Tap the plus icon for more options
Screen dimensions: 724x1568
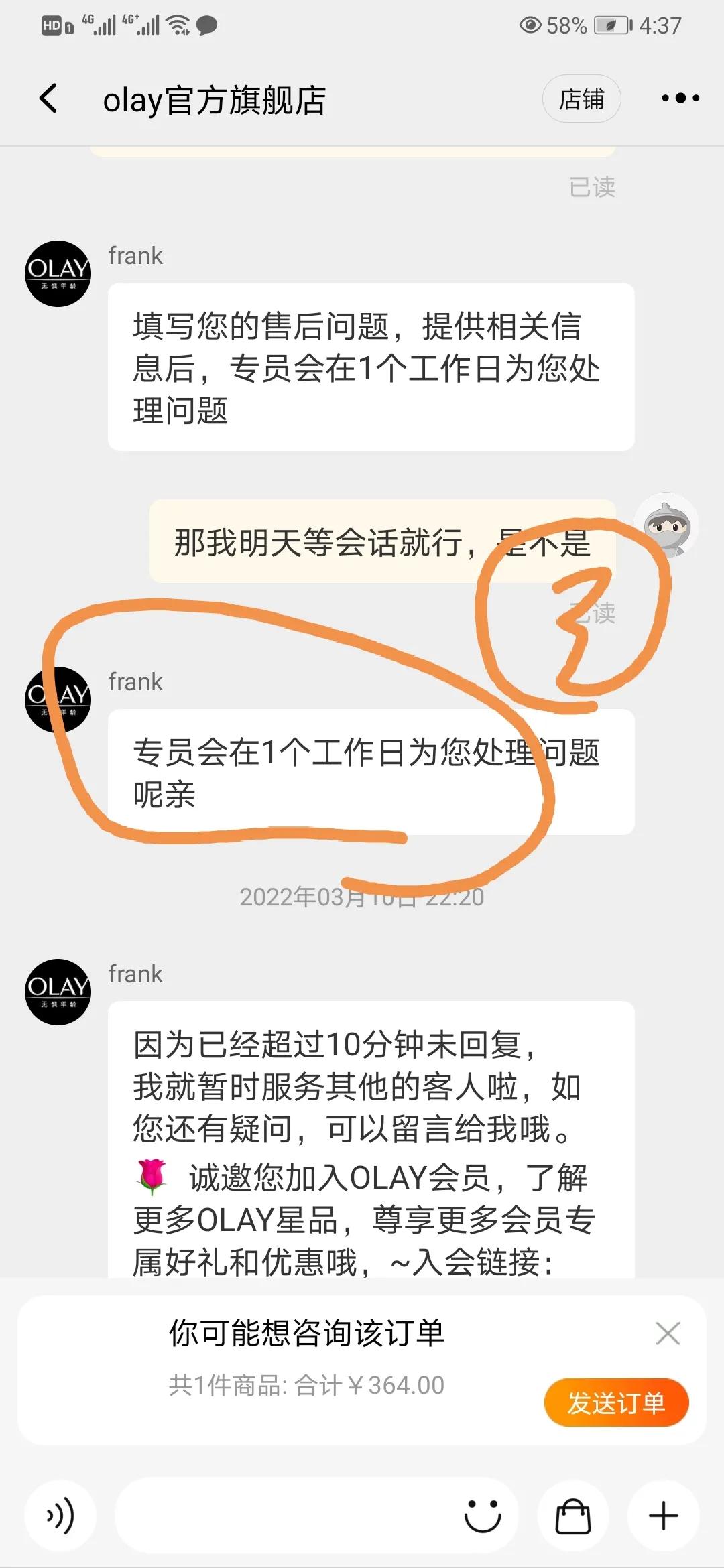[662, 1515]
